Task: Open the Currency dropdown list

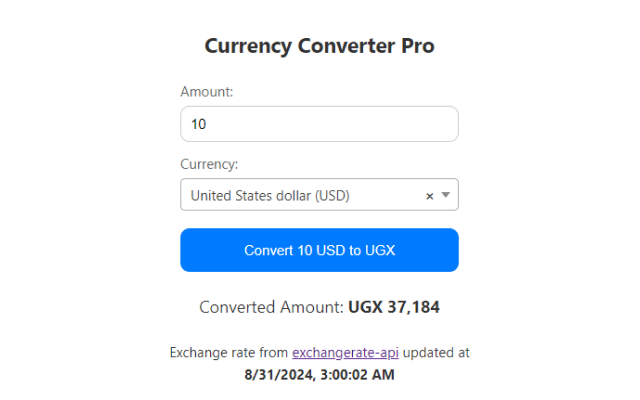Action: [x=446, y=195]
